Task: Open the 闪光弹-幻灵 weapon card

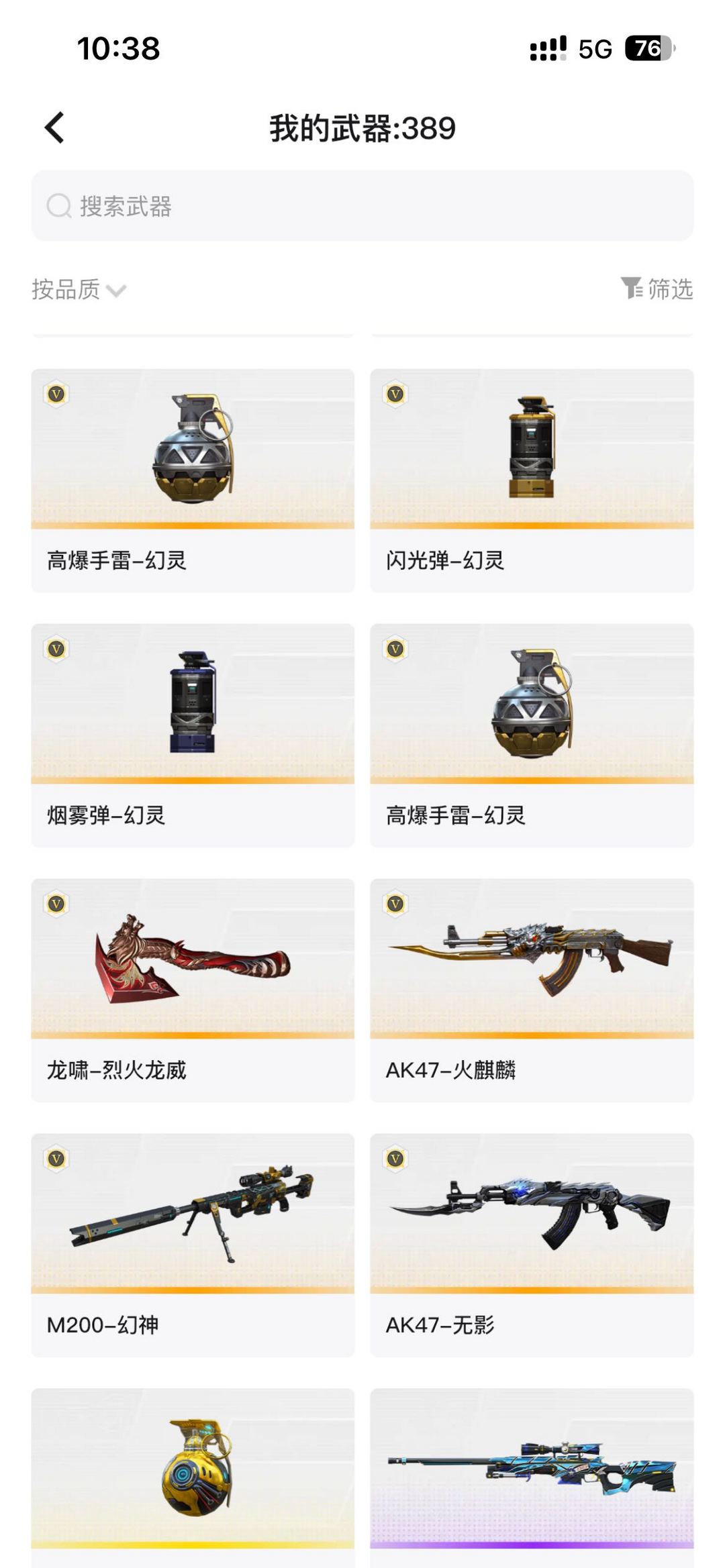Action: pos(532,480)
